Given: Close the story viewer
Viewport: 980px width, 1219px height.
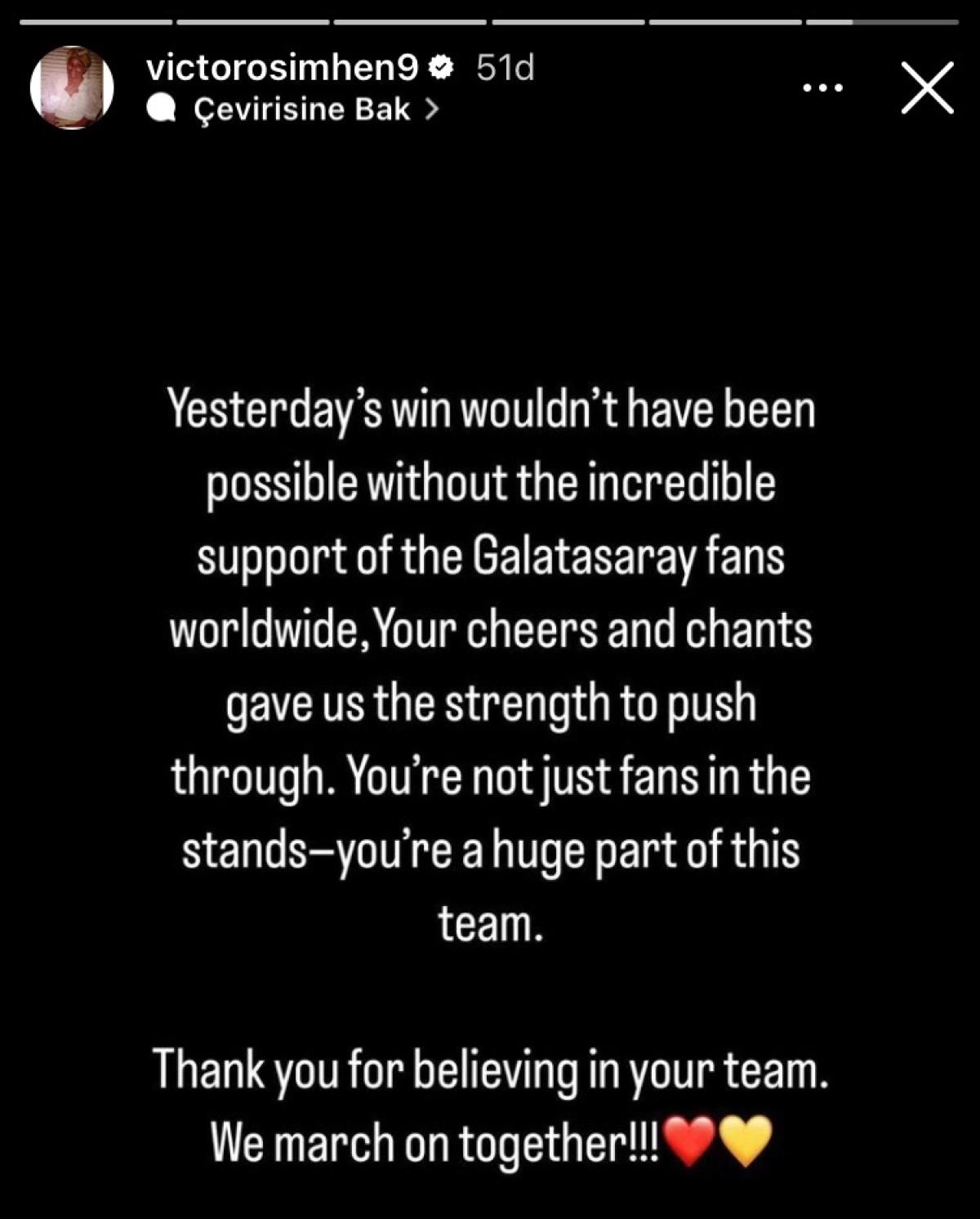Looking at the screenshot, I should 928,87.
